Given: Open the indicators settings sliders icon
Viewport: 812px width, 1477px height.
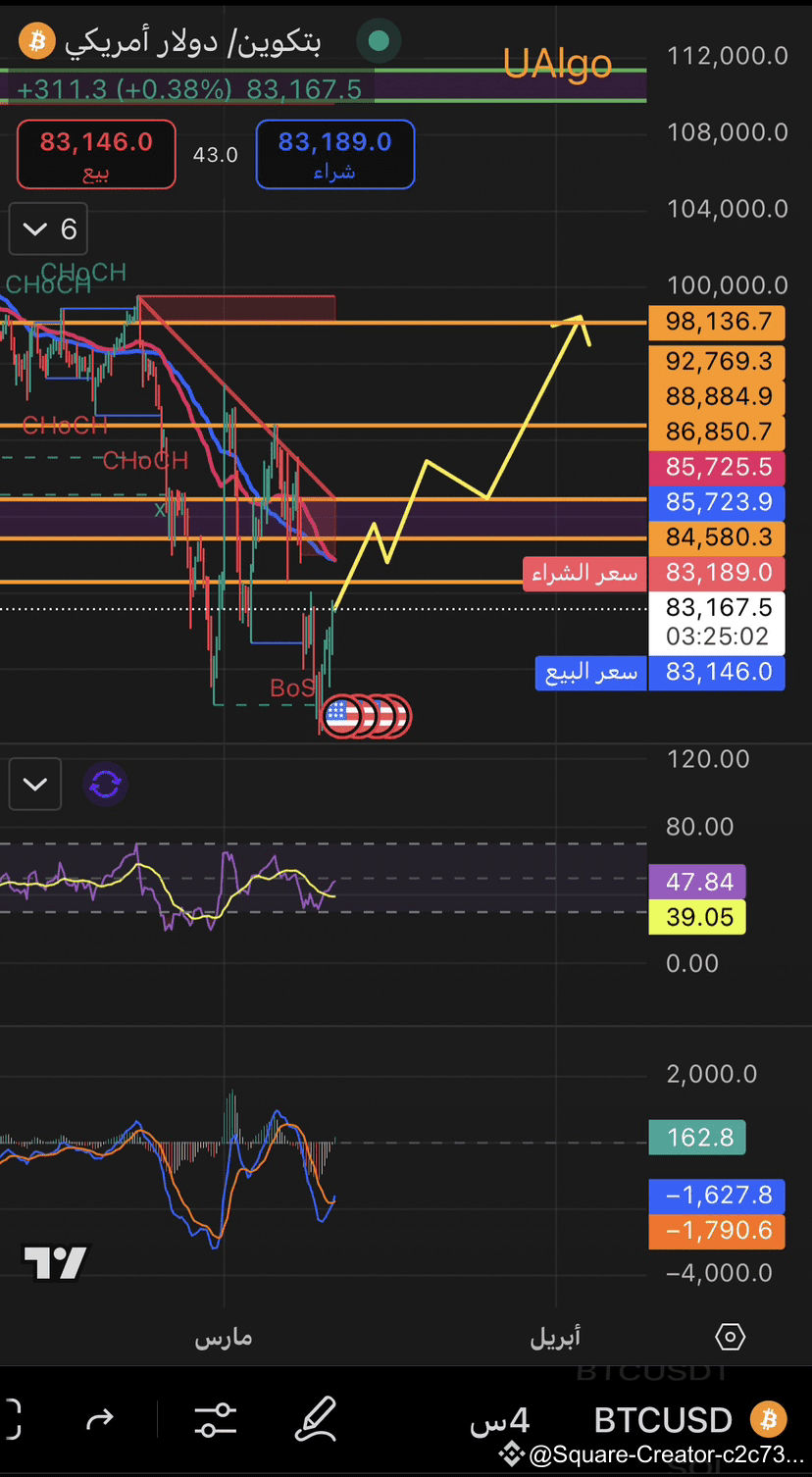Looking at the screenshot, I should pos(215,1420).
